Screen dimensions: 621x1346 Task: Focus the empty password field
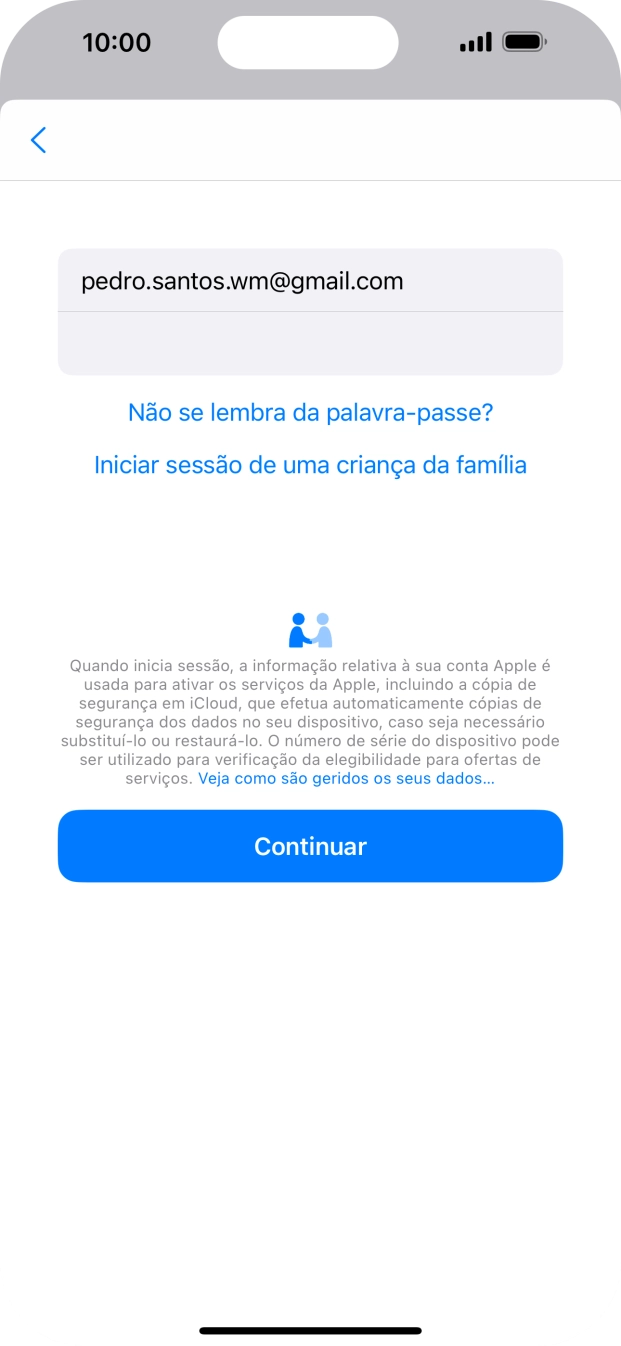tap(310, 344)
